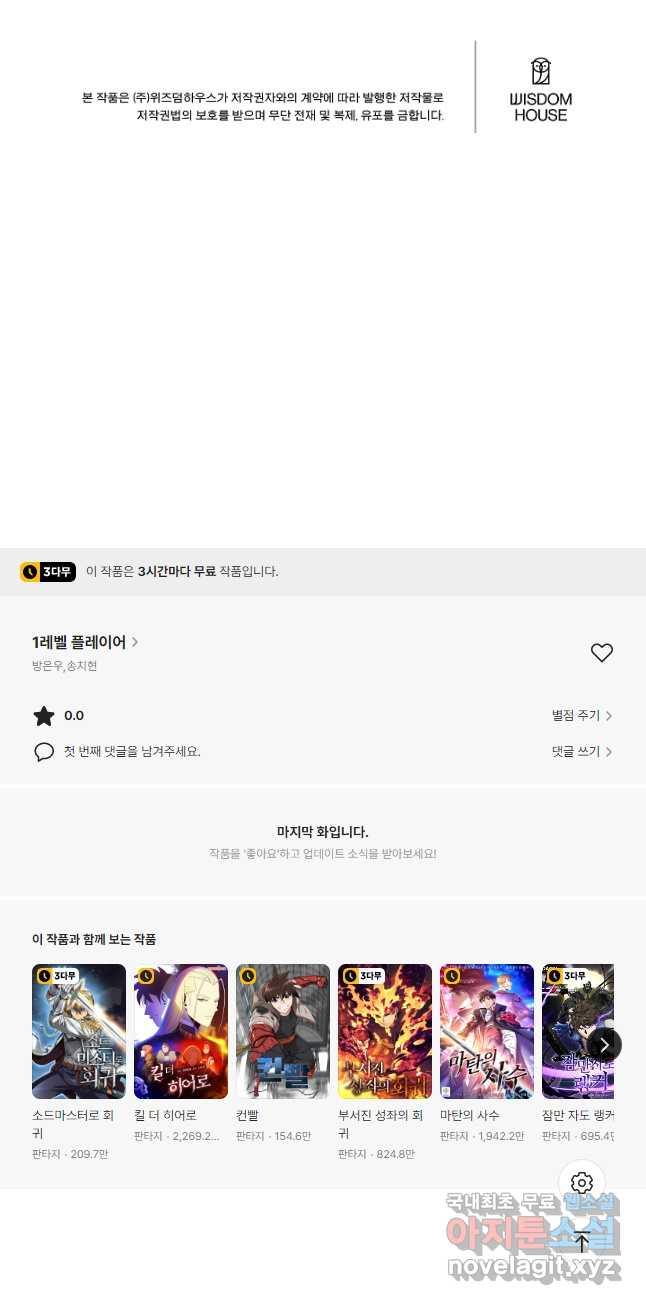Screen dimensions: 646x1305
Task: Open the 킬 더 히어로 card
Action: click(x=181, y=1031)
